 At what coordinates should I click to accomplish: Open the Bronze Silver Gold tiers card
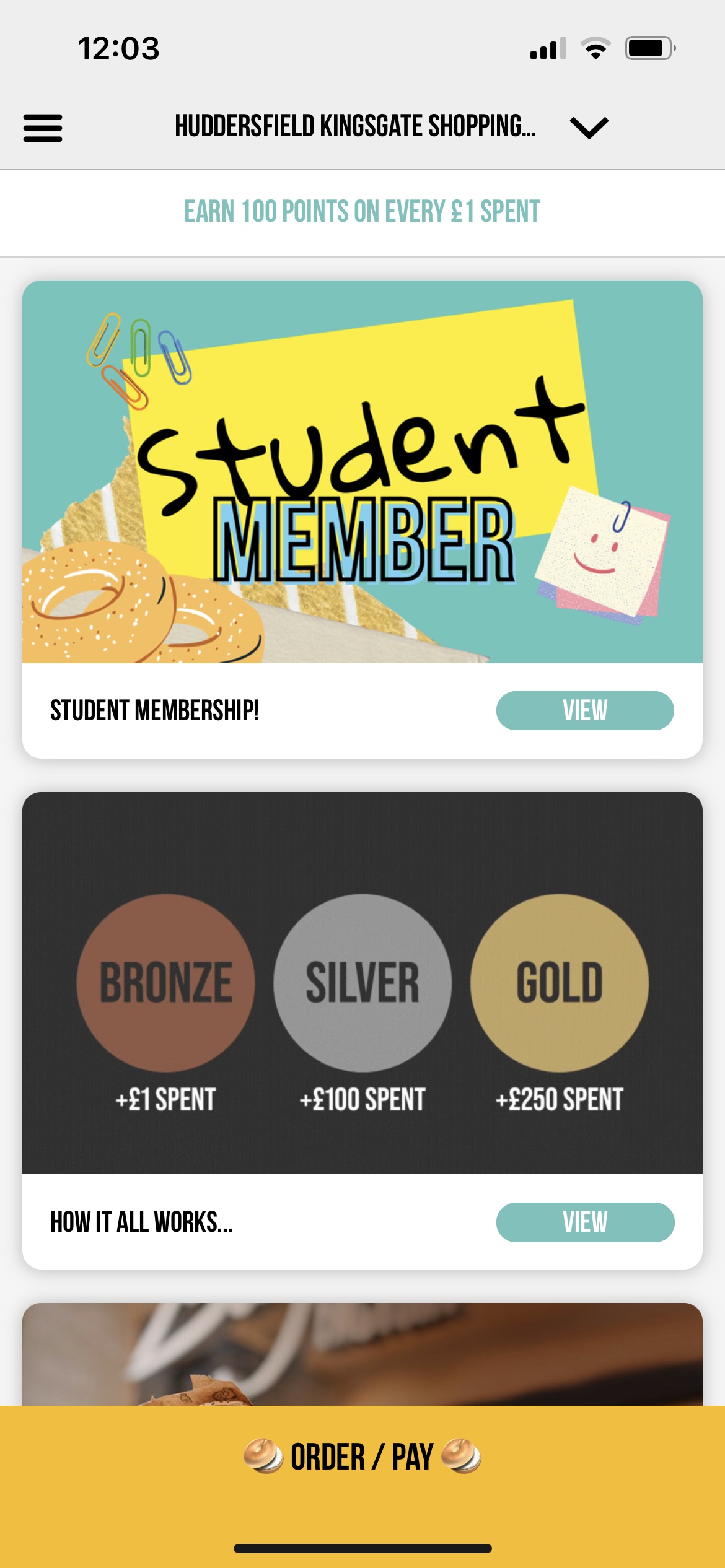coord(362,983)
